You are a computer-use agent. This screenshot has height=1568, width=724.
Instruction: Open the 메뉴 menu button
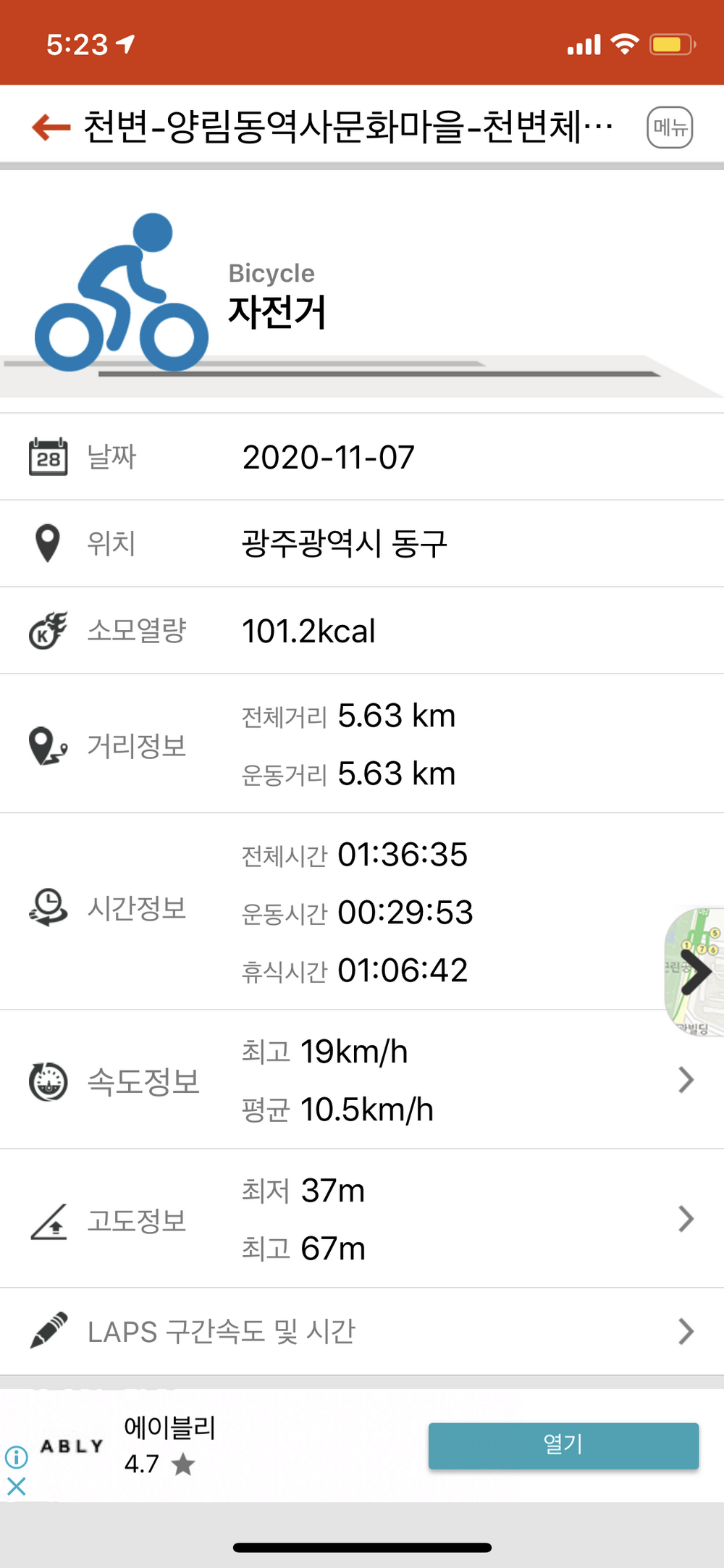coord(670,127)
